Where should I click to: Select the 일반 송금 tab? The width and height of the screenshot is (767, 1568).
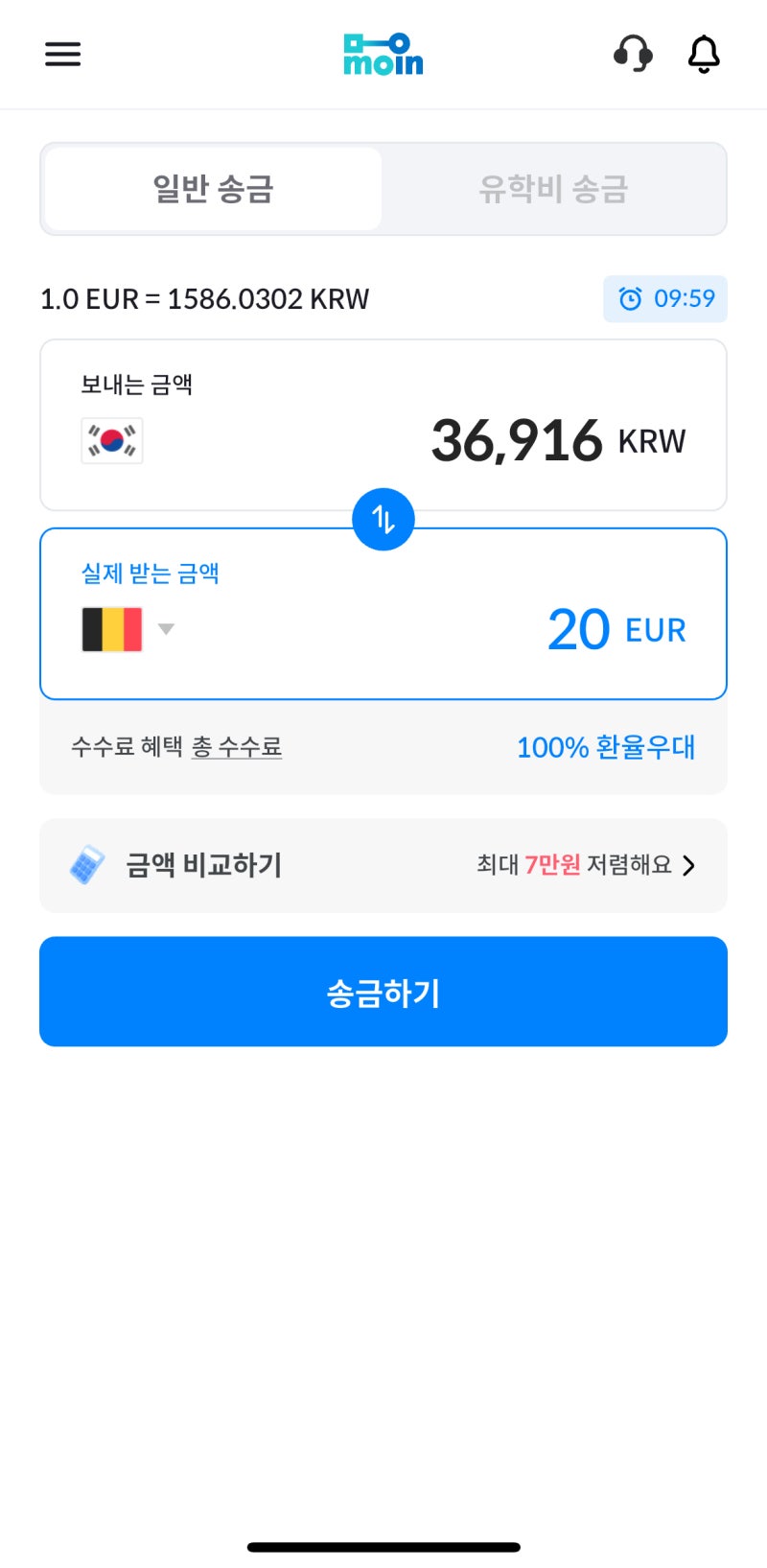click(x=211, y=189)
